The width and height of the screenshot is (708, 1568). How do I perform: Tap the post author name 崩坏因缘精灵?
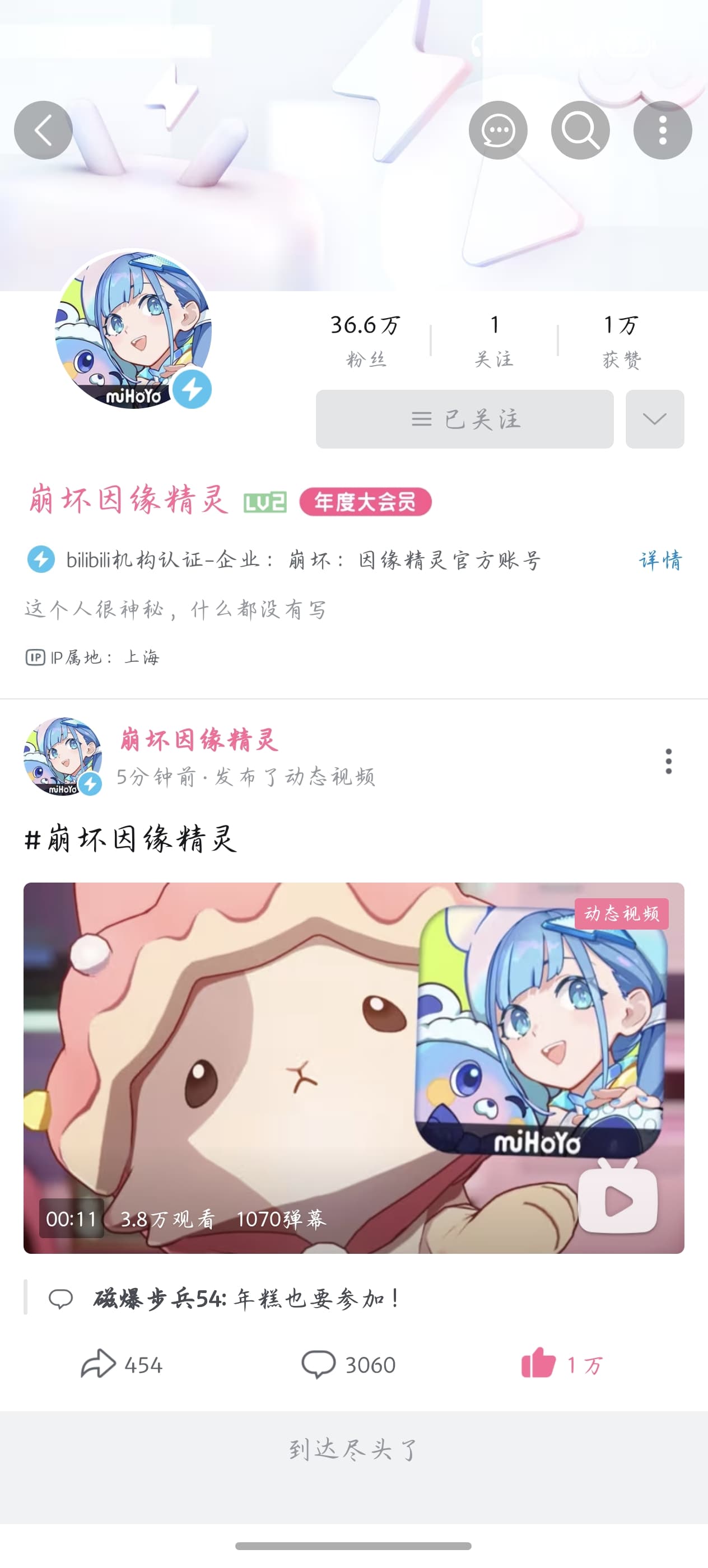click(198, 740)
